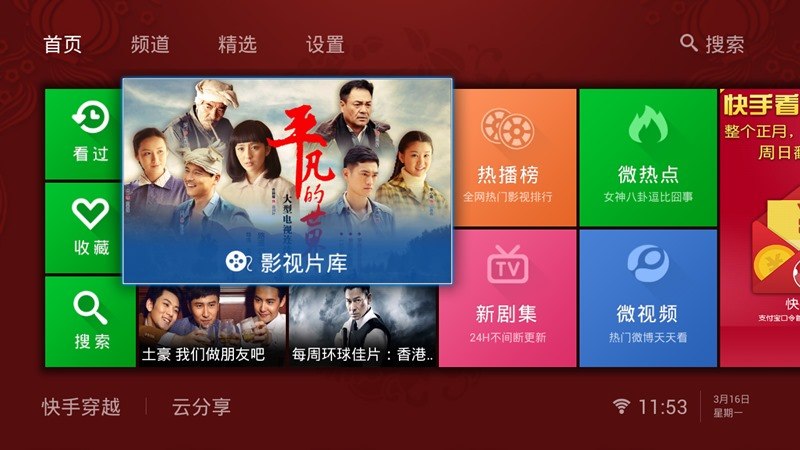Select the 新剧集 tile

pos(507,298)
